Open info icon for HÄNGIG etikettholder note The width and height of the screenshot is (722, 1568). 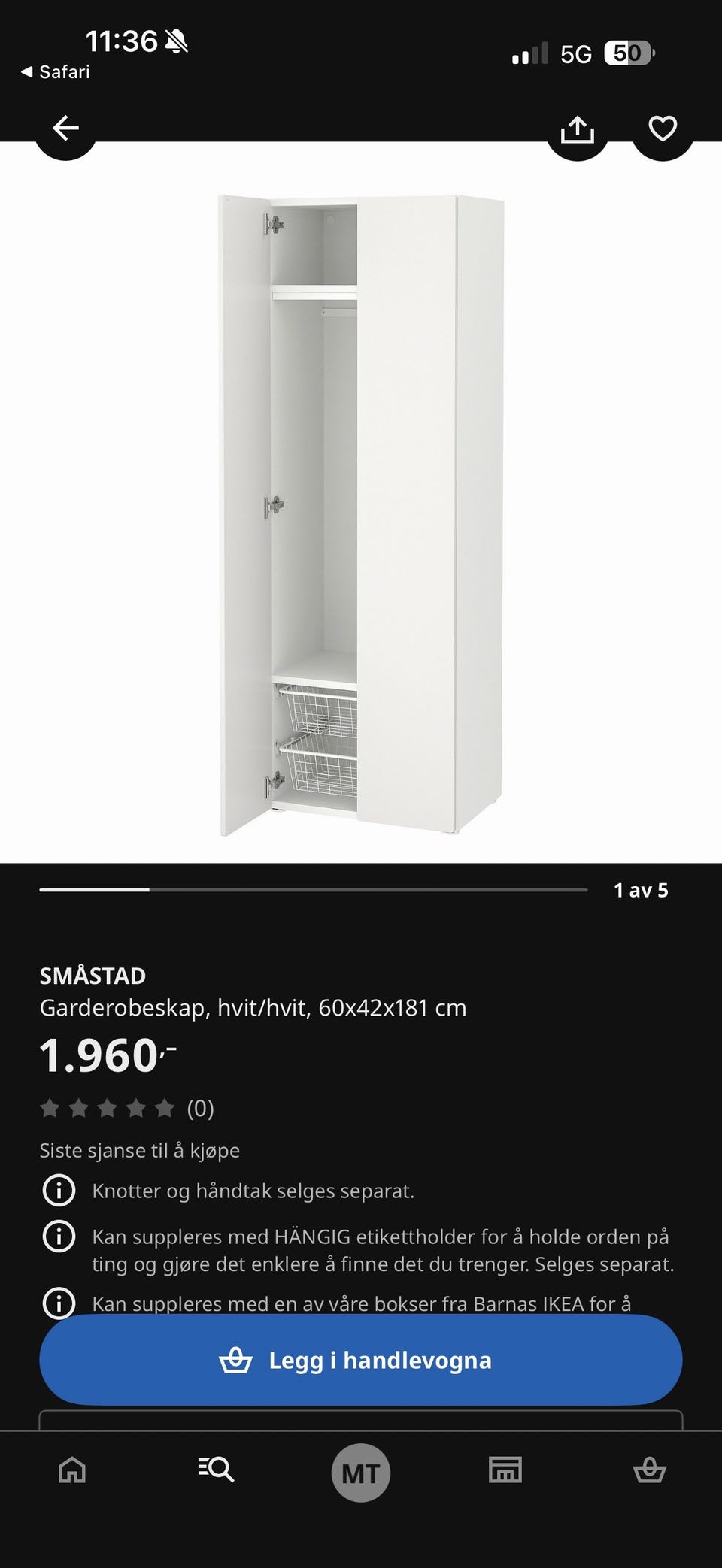tap(59, 1237)
